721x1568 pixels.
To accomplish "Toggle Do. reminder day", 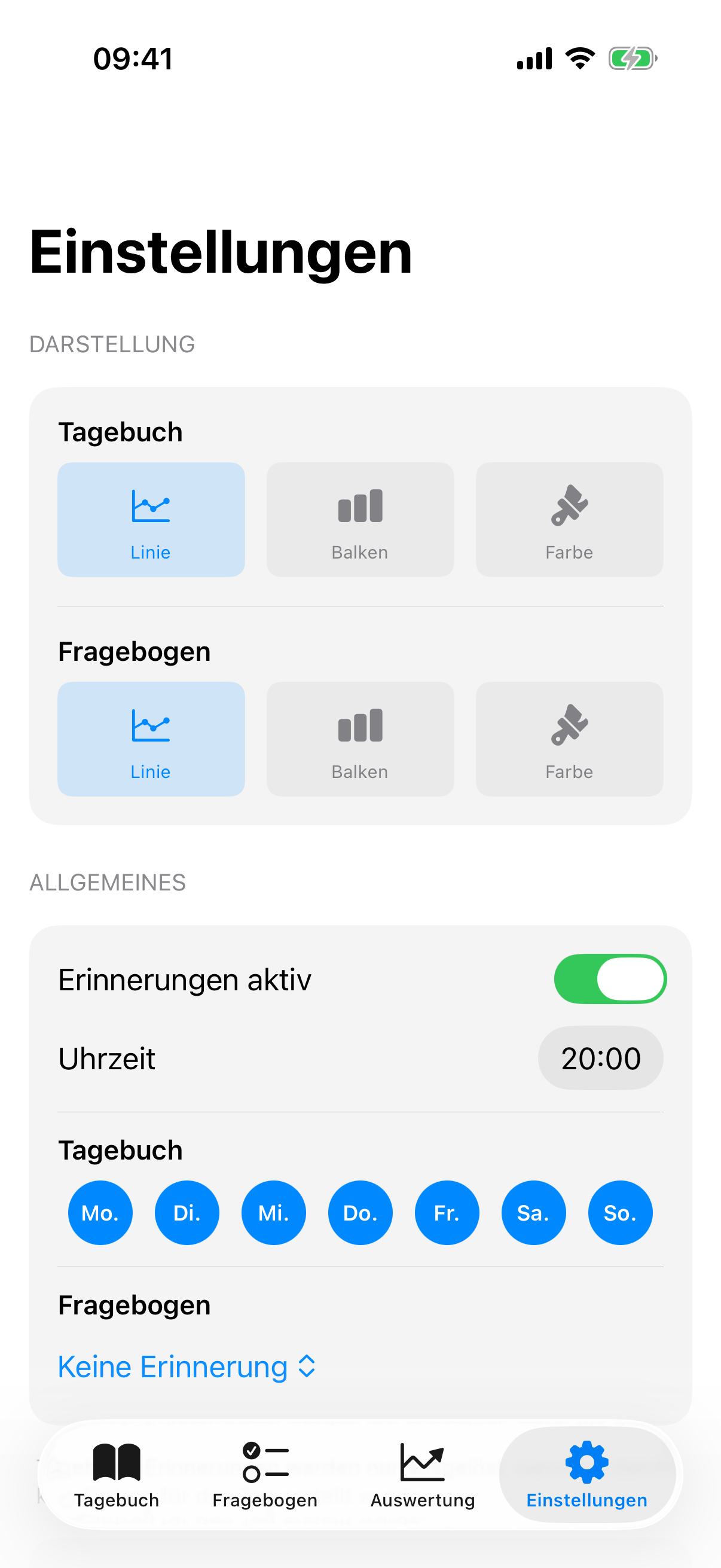I will pyautogui.click(x=360, y=1213).
